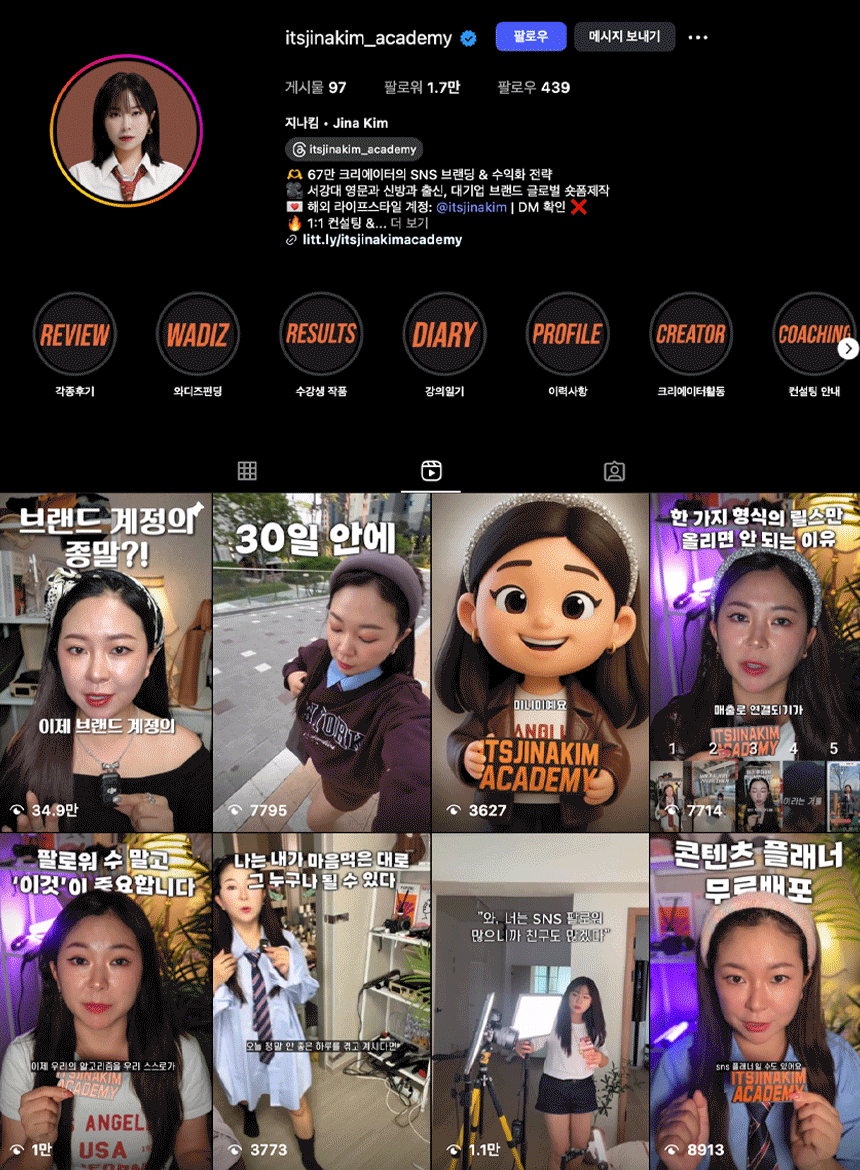View the profile picture story

[127, 131]
